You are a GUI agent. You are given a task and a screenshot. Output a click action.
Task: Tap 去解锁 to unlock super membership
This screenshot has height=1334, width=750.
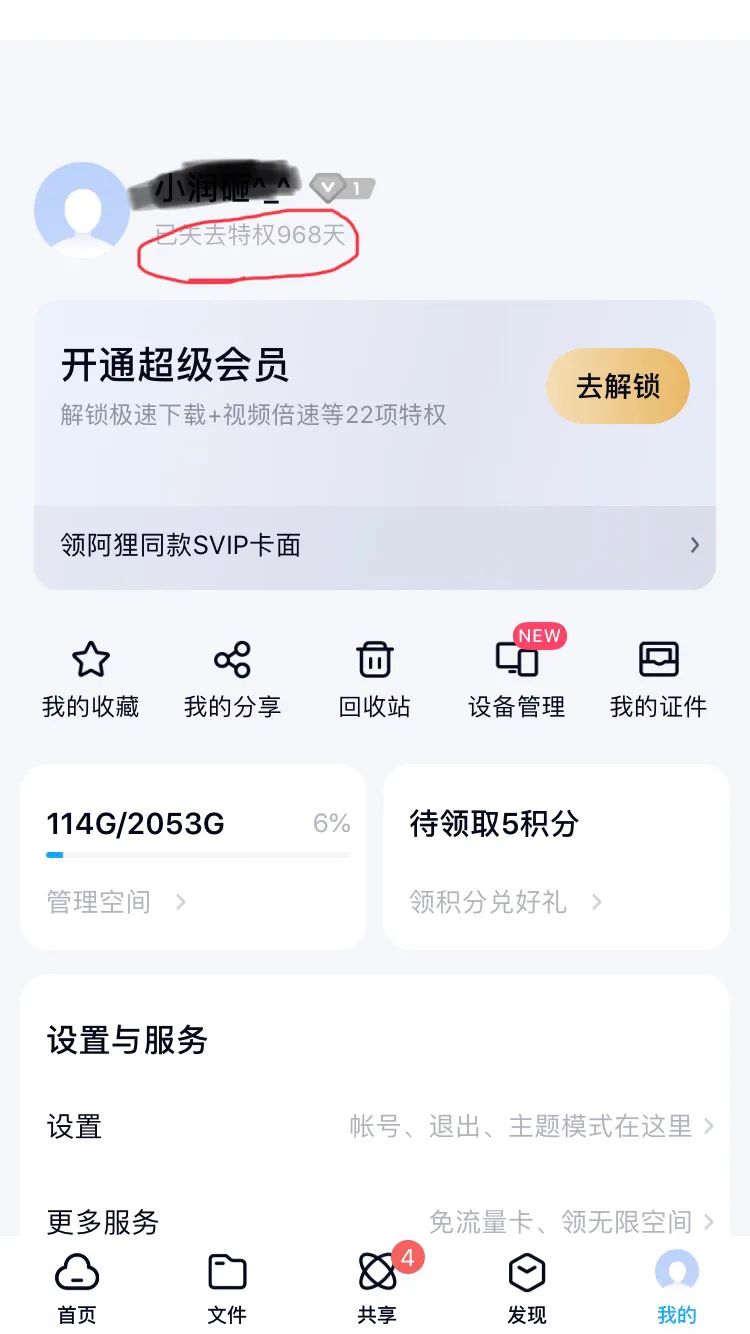pyautogui.click(x=617, y=385)
